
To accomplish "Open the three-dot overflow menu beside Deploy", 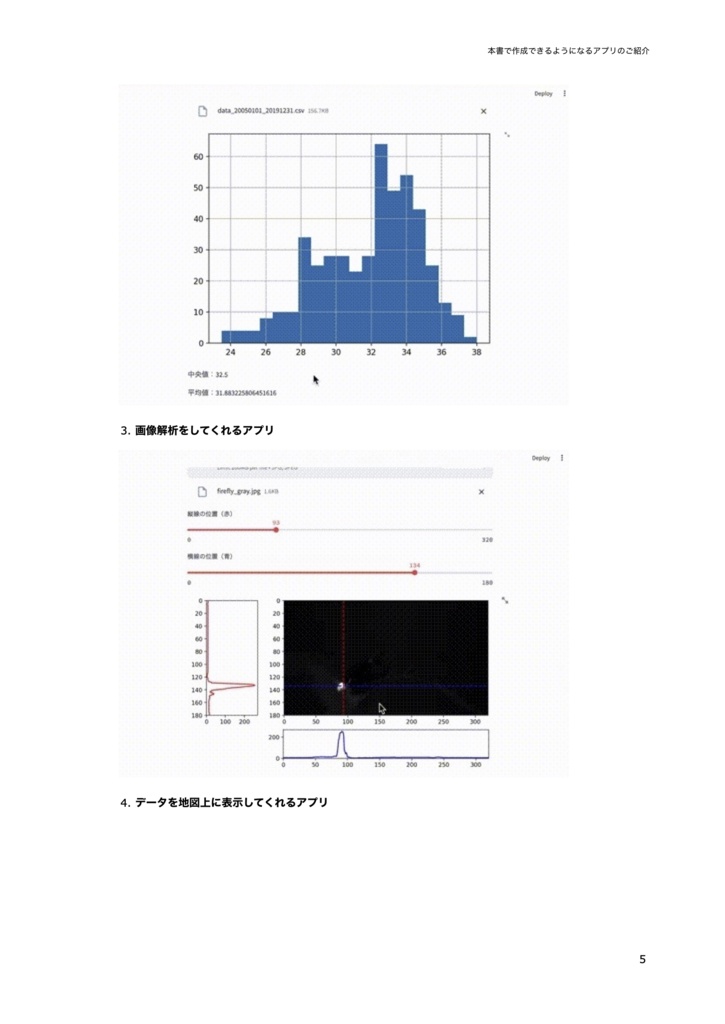I will point(563,91).
